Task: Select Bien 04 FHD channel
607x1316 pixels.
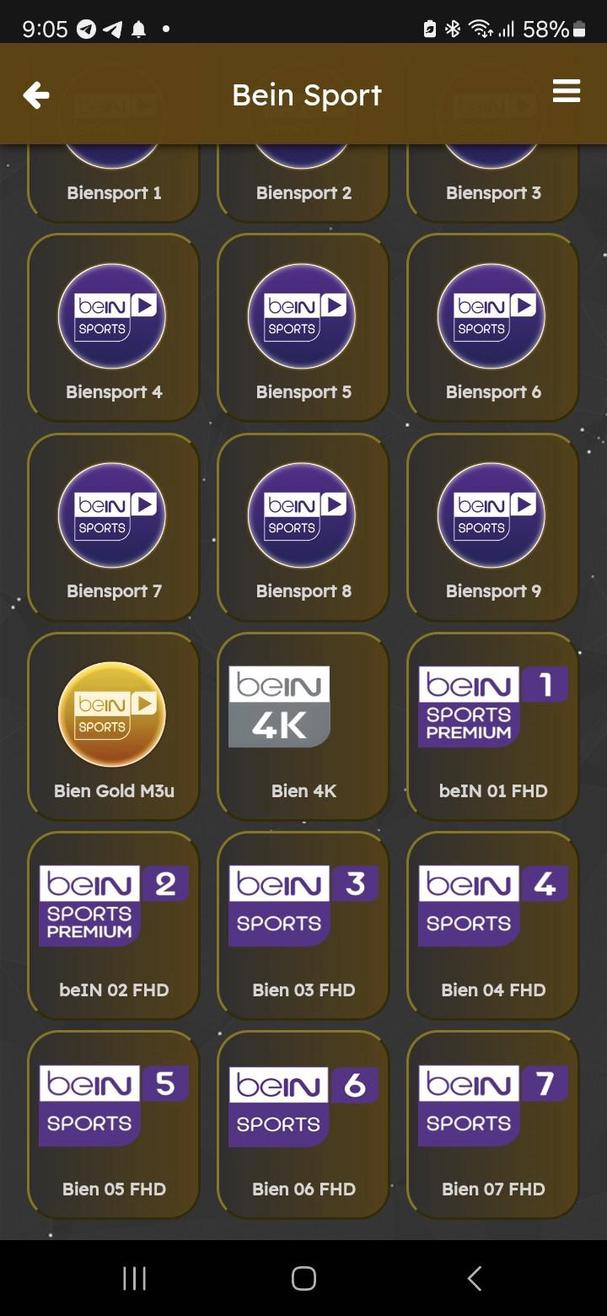Action: tap(492, 925)
